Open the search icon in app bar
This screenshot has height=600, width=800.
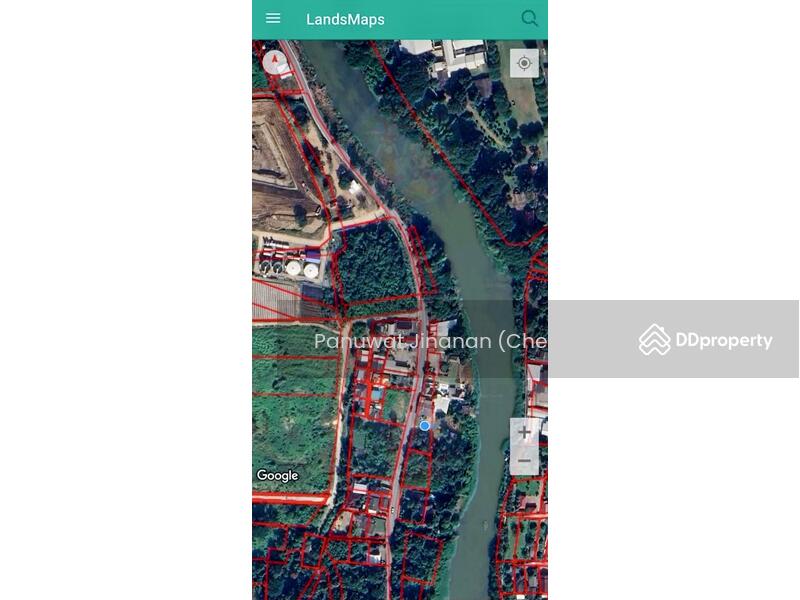(529, 19)
